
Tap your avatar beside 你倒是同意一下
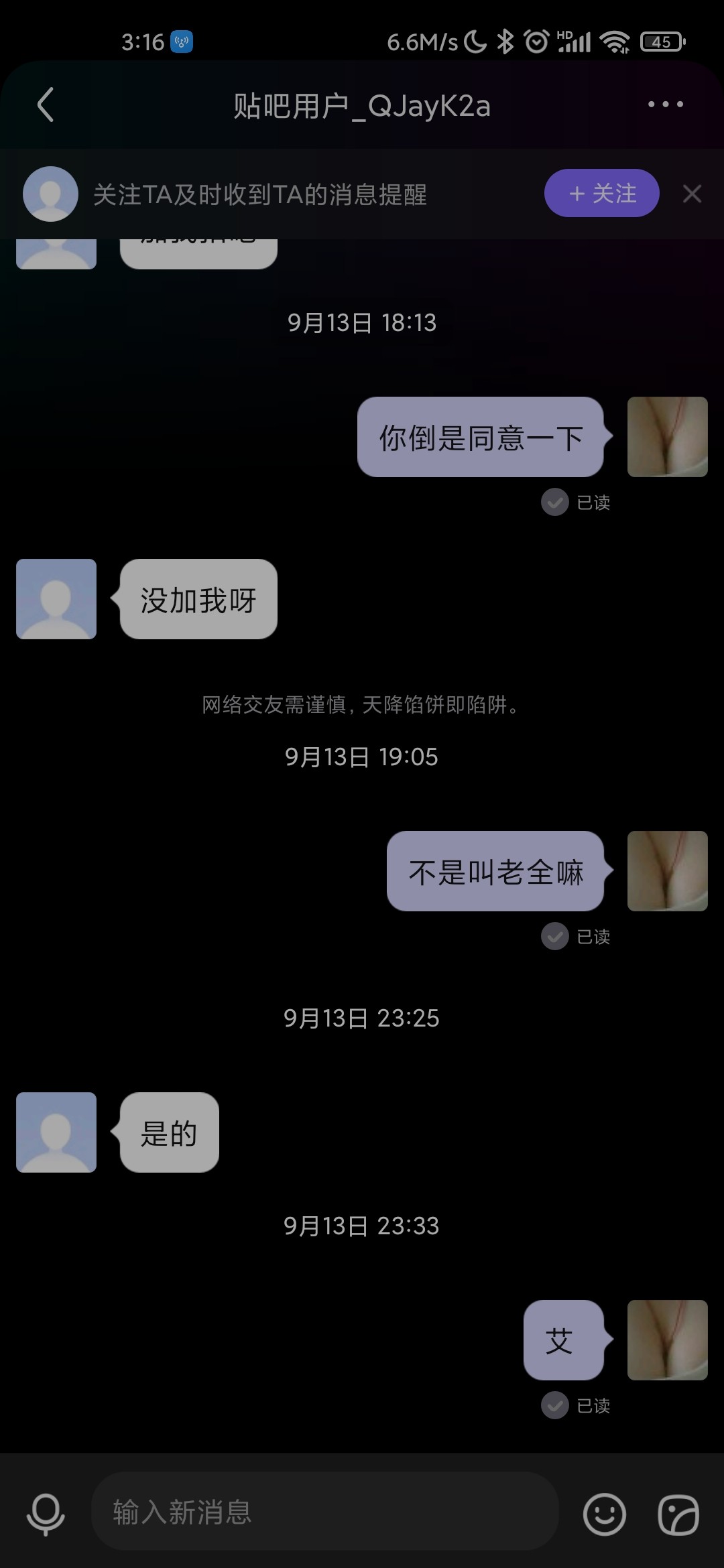[x=668, y=437]
